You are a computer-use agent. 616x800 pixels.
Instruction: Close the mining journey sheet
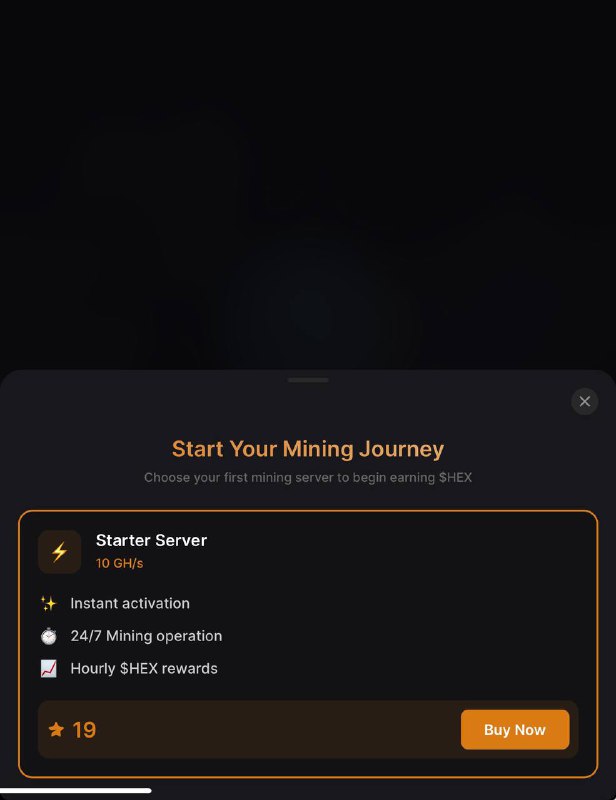(x=584, y=402)
